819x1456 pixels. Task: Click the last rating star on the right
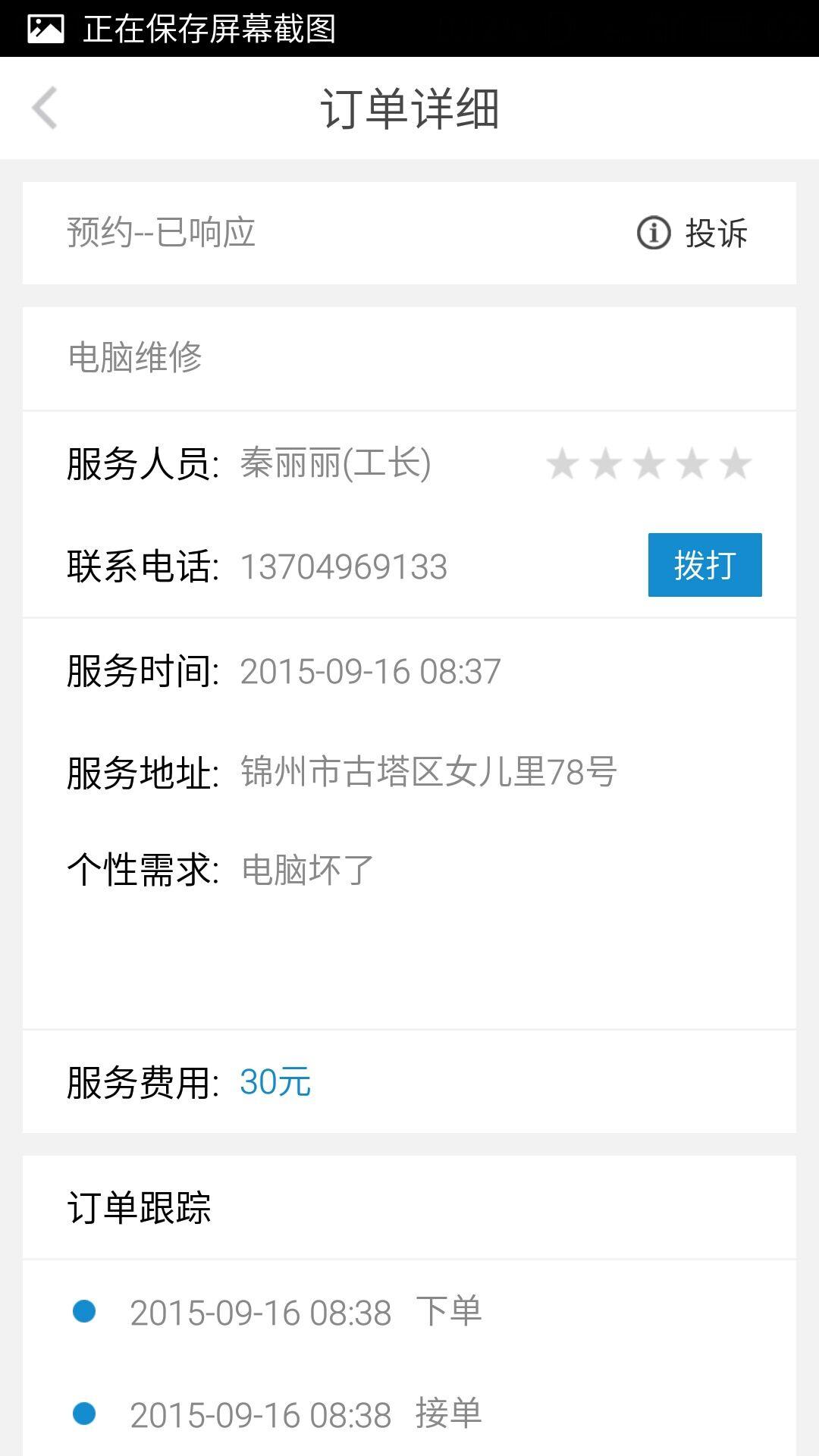tap(733, 464)
